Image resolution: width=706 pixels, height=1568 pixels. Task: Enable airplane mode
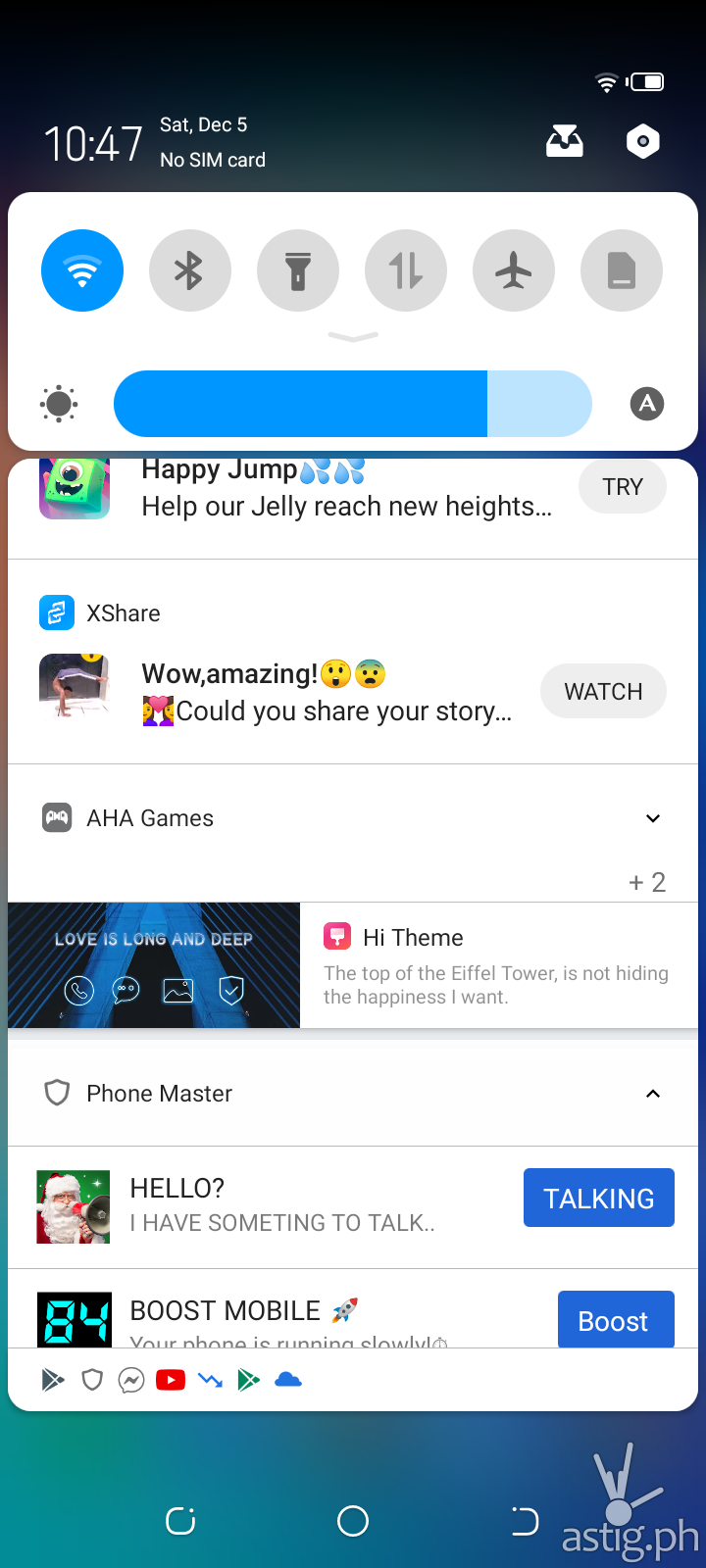click(514, 270)
